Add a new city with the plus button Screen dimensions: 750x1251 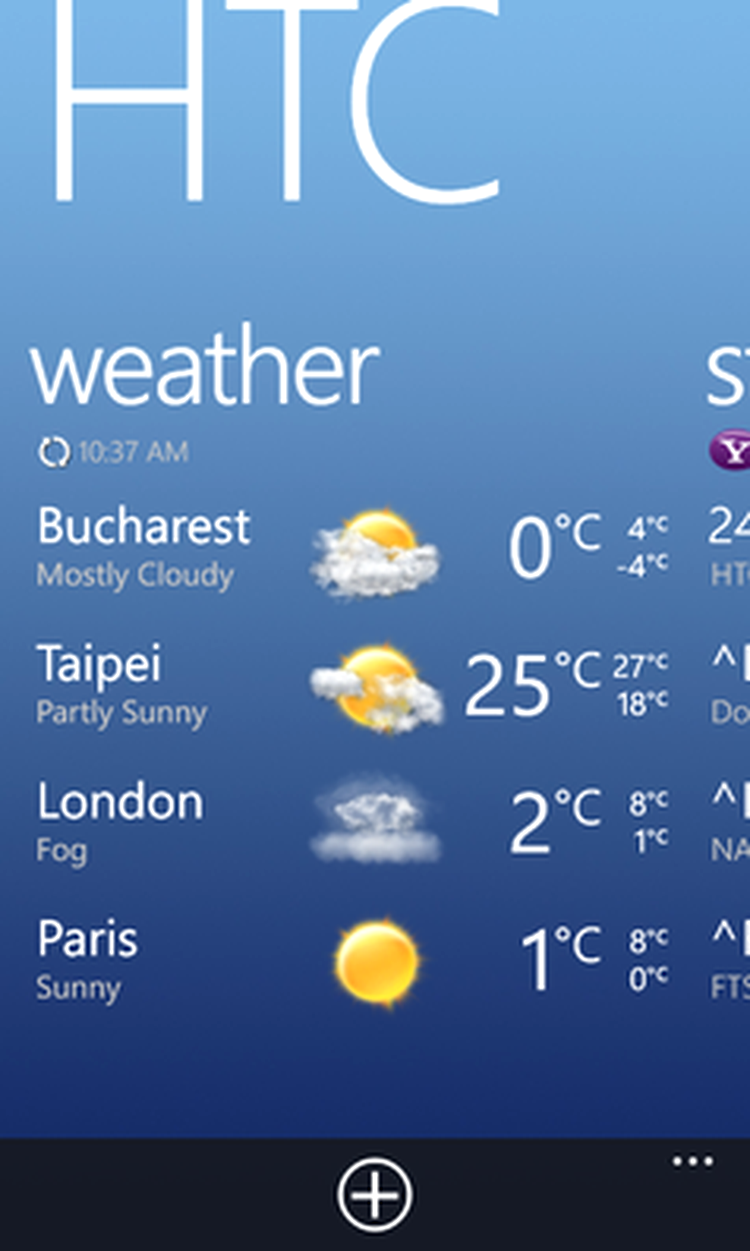tap(374, 1195)
